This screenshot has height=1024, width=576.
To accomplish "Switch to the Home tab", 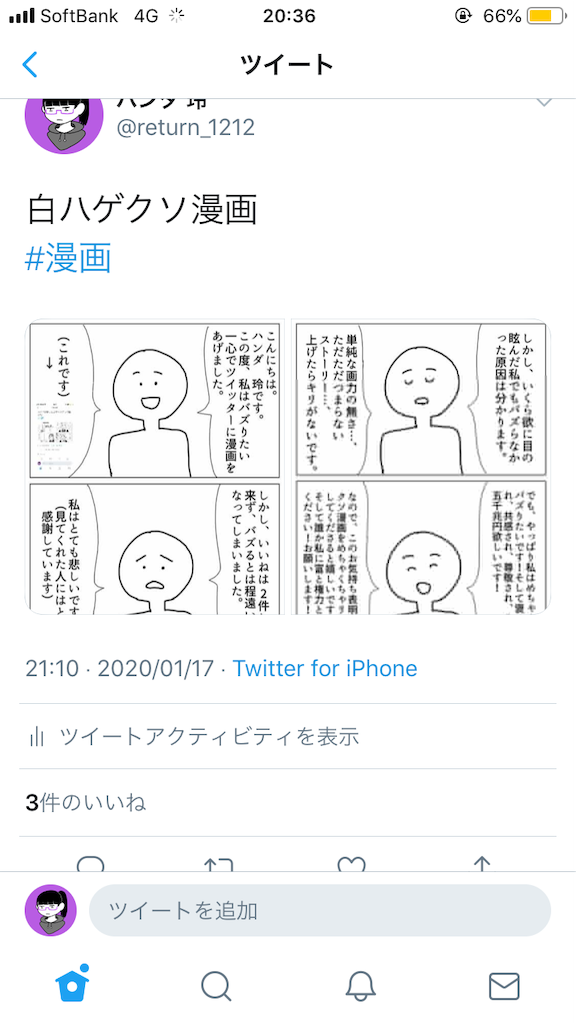I will [x=72, y=984].
